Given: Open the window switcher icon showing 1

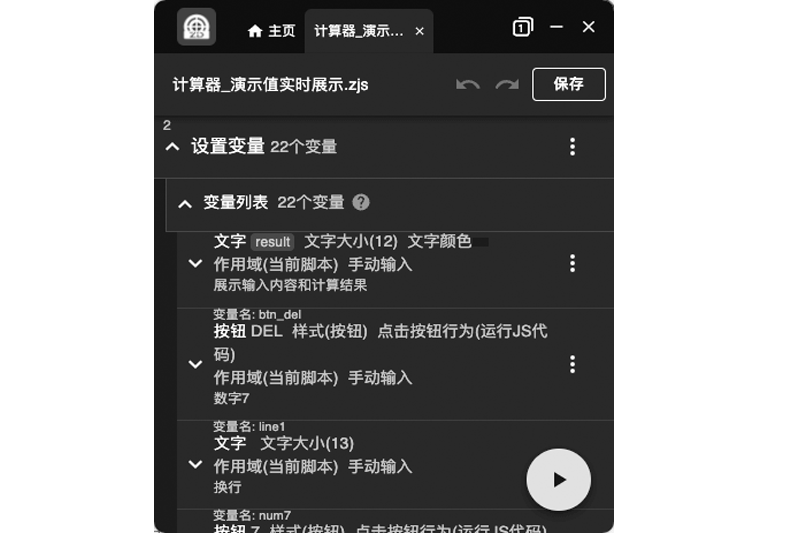Looking at the screenshot, I should 522,28.
